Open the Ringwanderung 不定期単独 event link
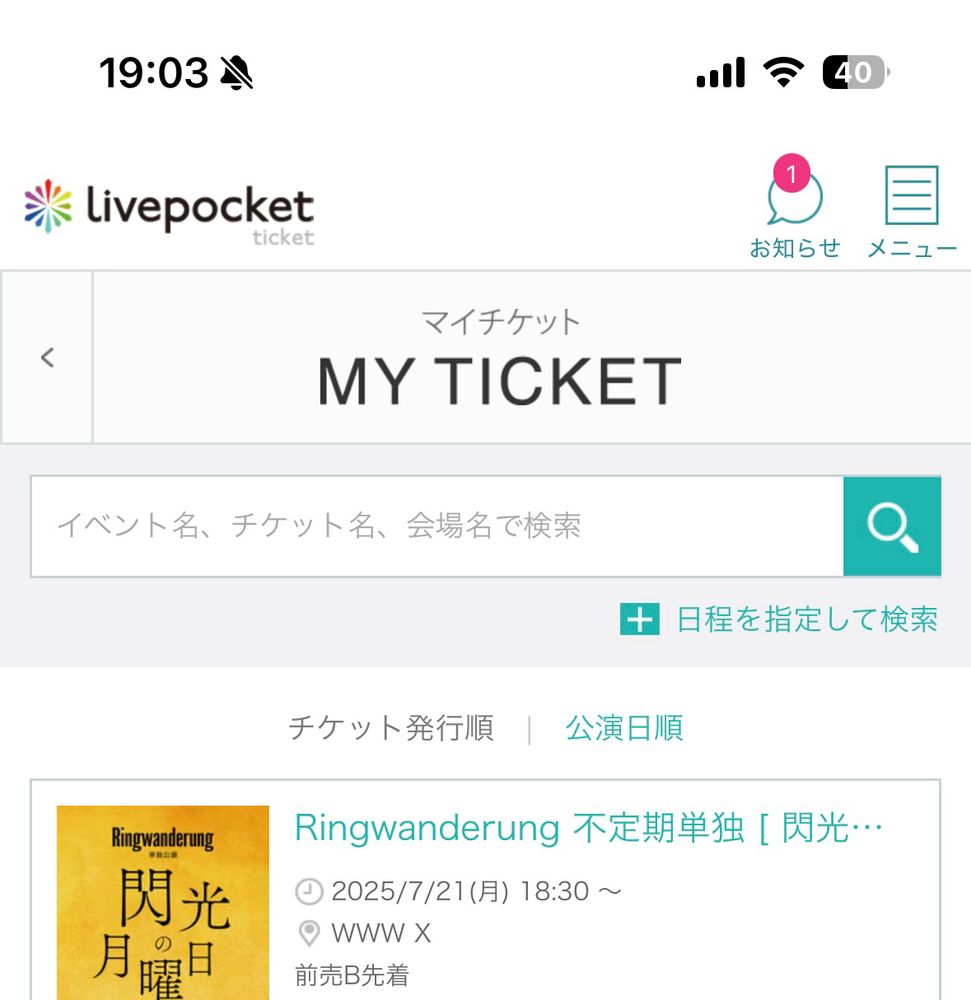Image resolution: width=971 pixels, height=1000 pixels. click(x=588, y=827)
